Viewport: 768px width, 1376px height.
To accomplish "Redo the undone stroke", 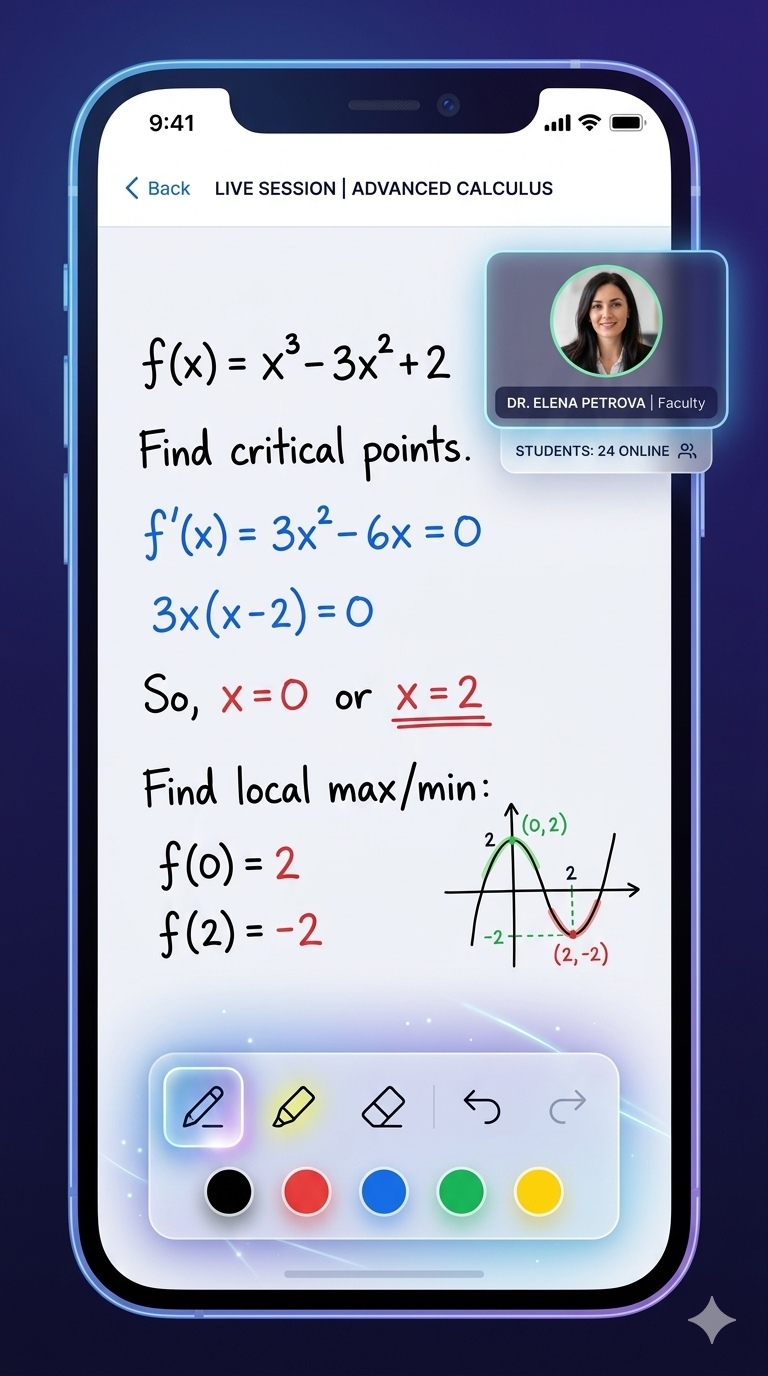I will [x=567, y=1106].
